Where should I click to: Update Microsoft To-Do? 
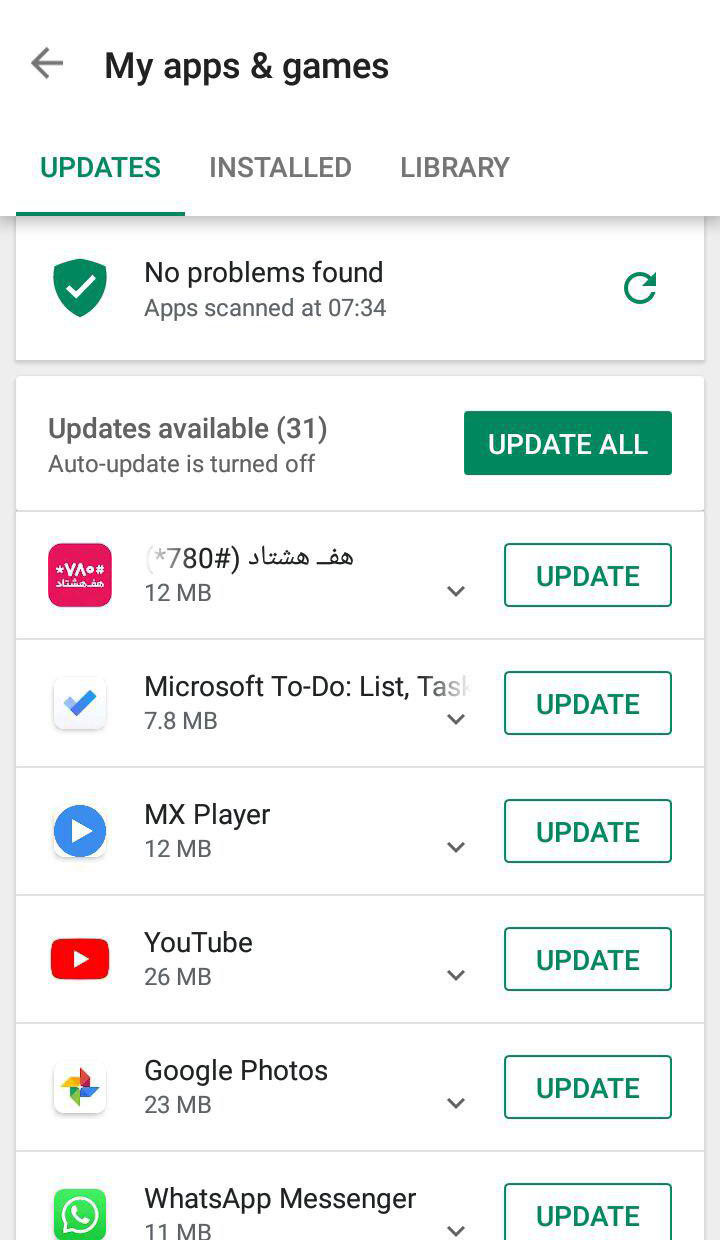coord(587,703)
